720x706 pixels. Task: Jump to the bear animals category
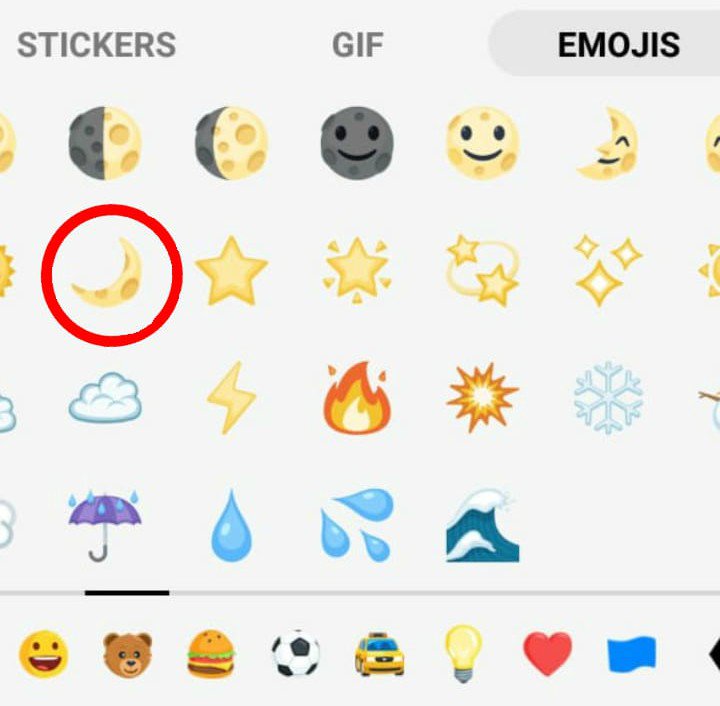(x=128, y=655)
